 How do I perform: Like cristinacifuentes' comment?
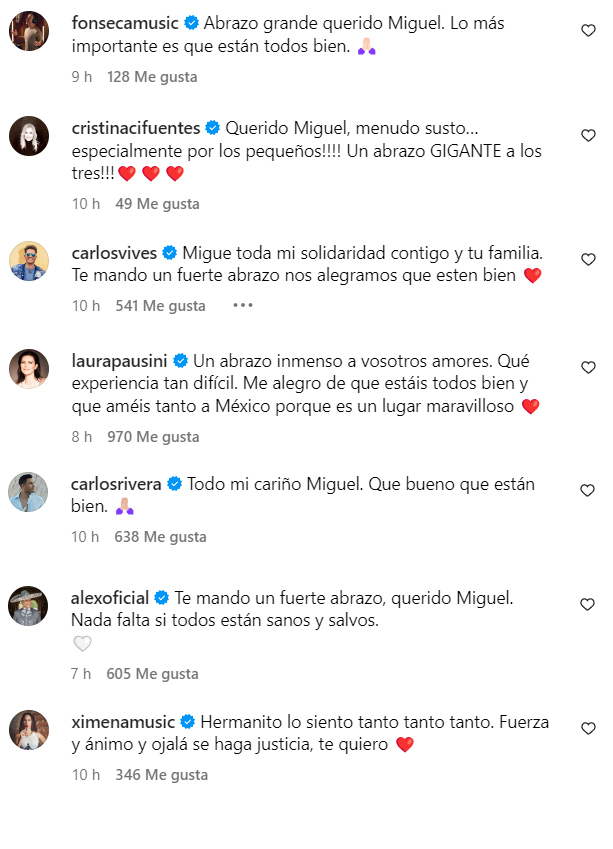tap(589, 135)
